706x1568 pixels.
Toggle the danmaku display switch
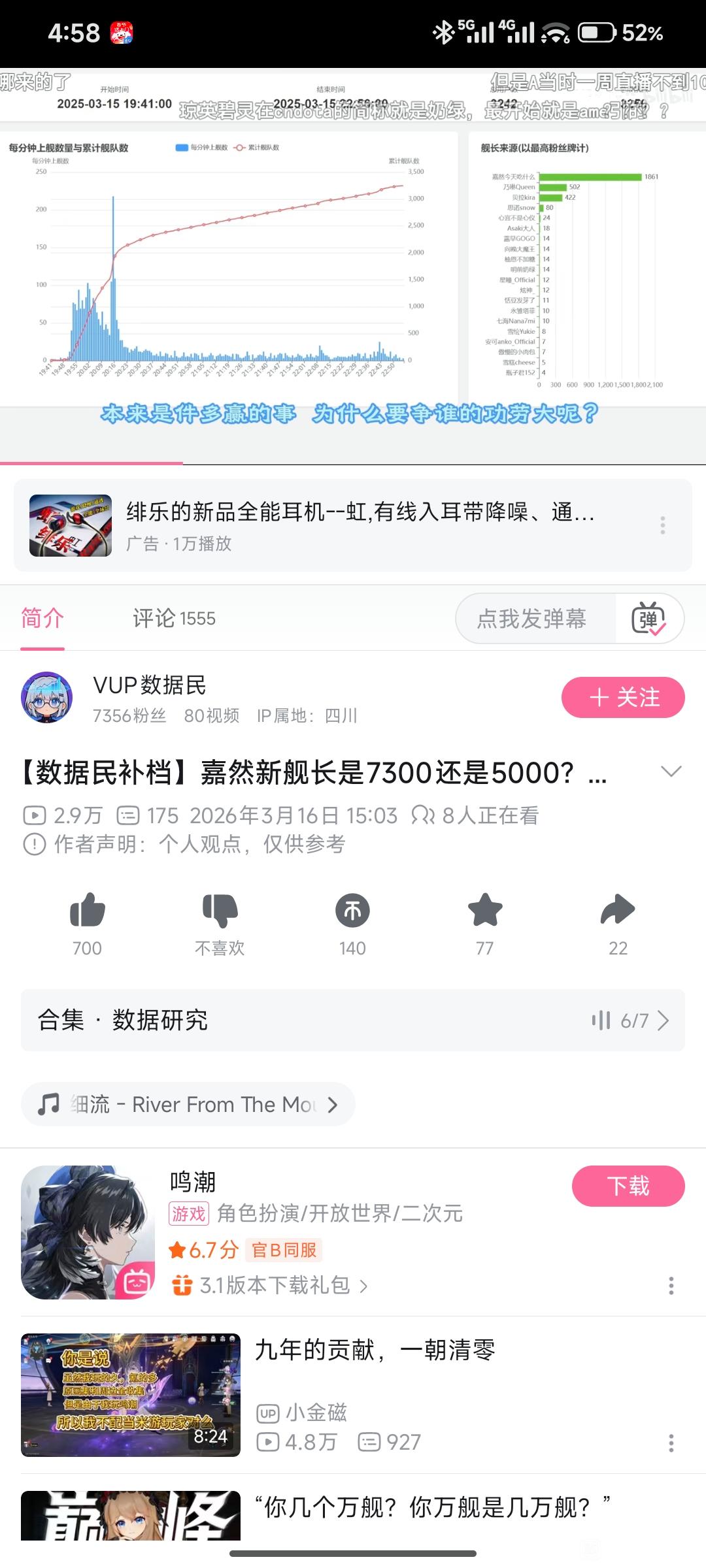(648, 618)
